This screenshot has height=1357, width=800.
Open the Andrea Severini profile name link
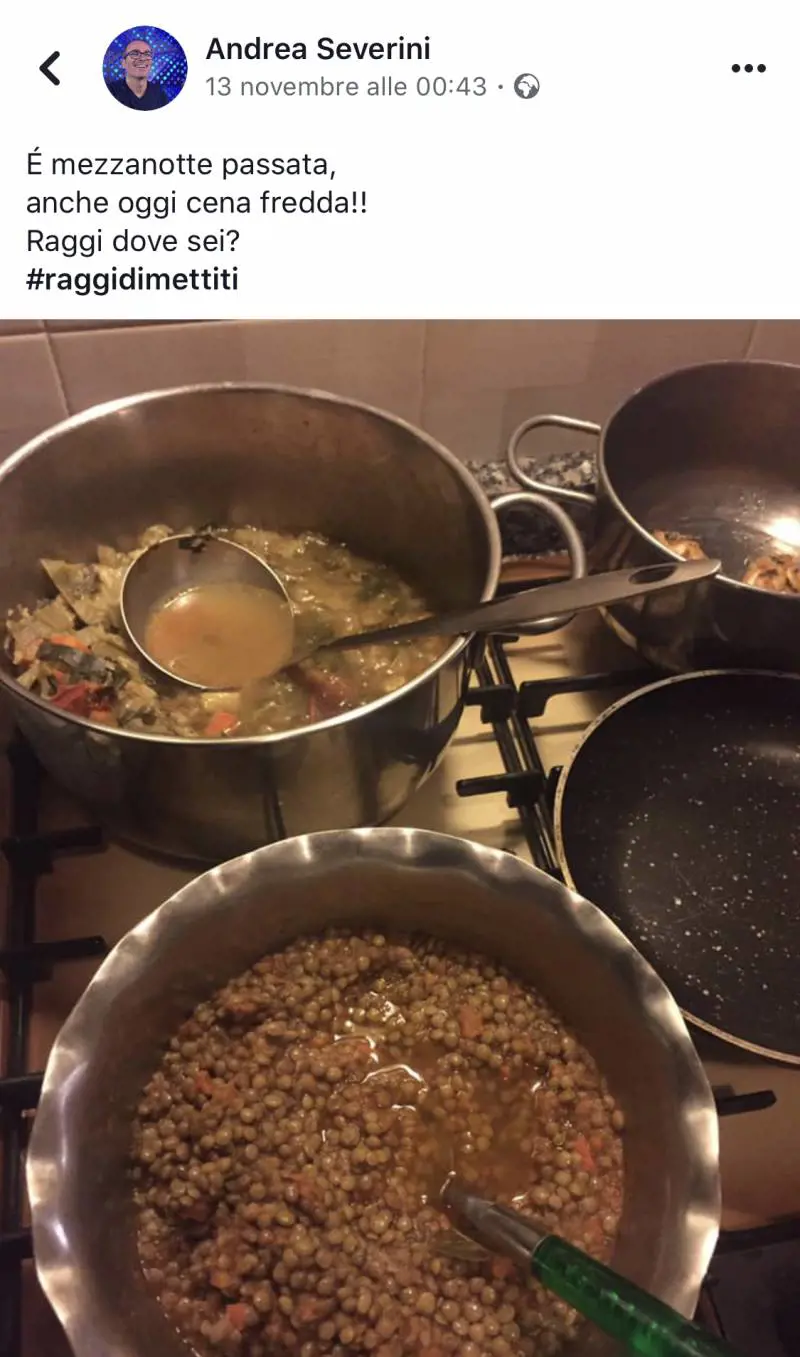click(x=318, y=48)
